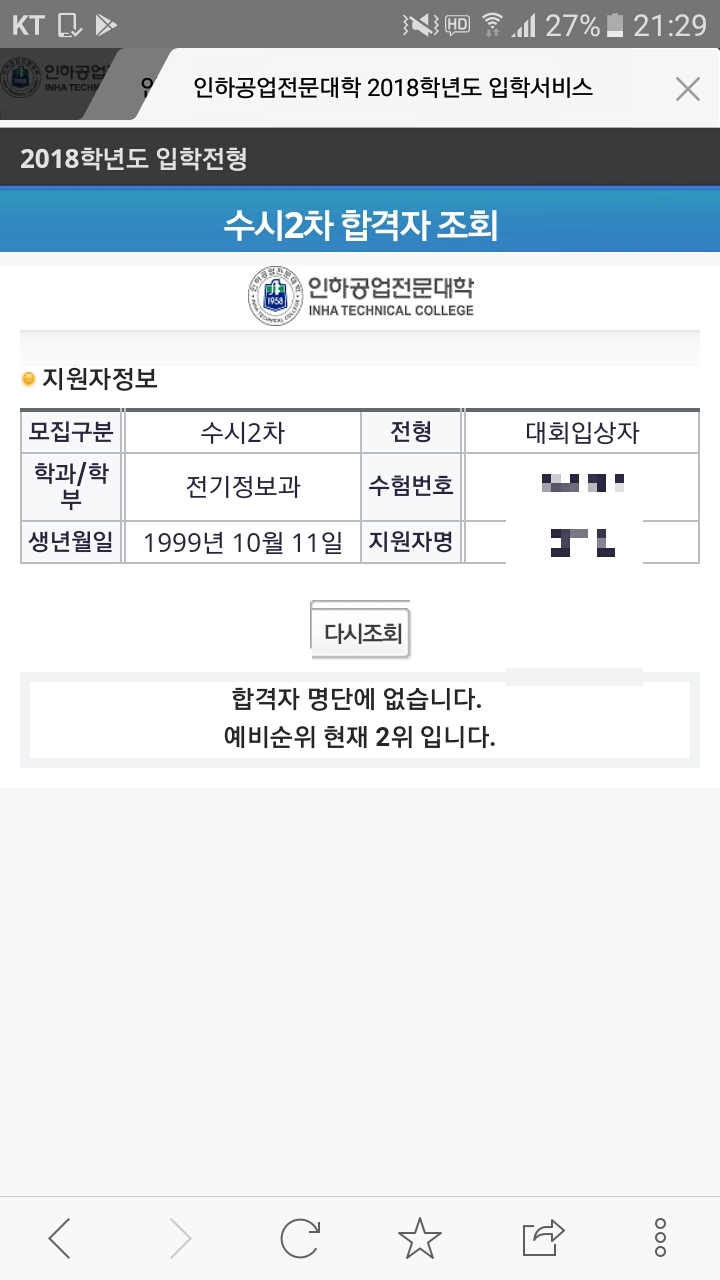Open the browser overflow menu
This screenshot has width=720, height=1280.
point(660,1239)
